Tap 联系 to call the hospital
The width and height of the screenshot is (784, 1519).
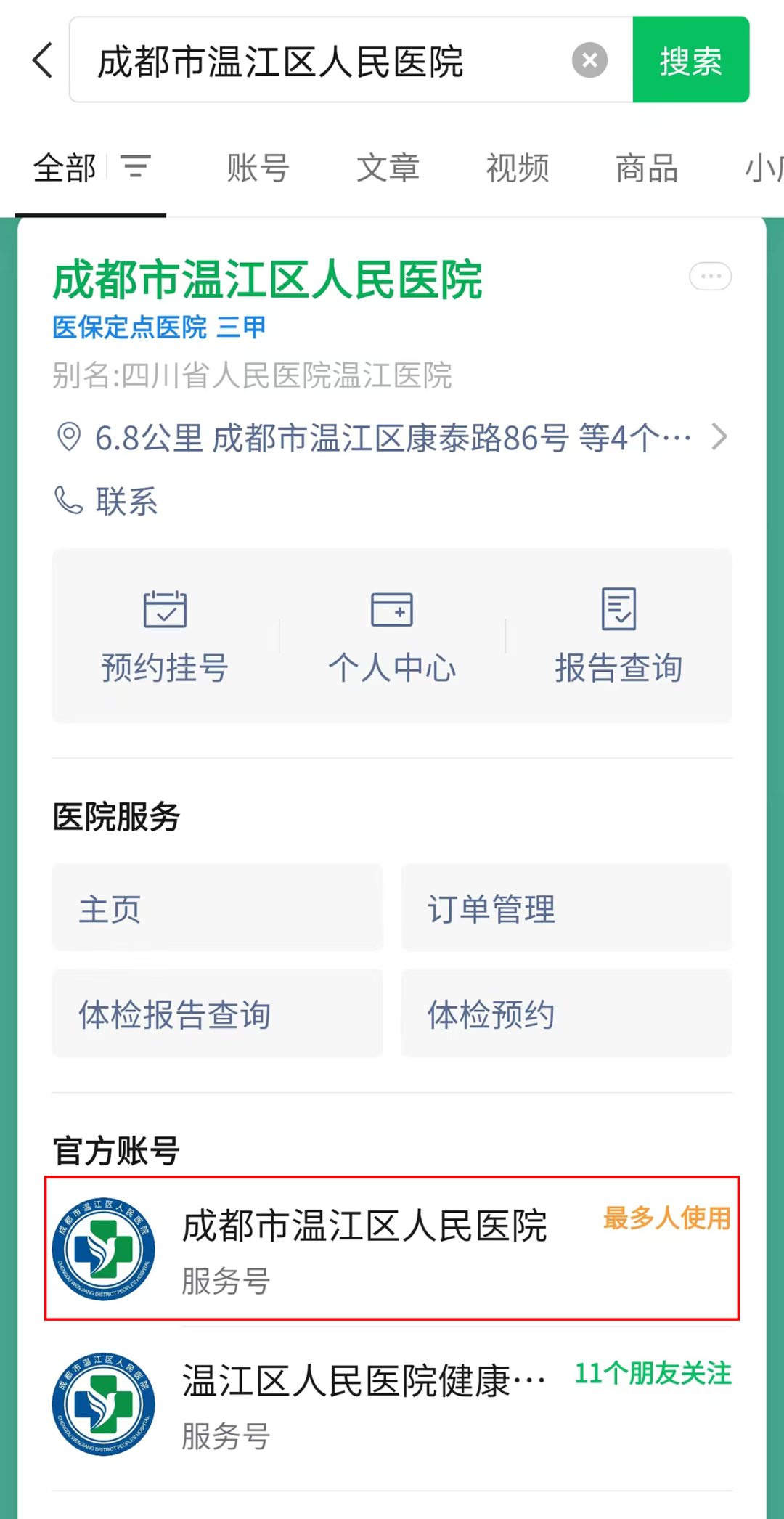(x=107, y=501)
